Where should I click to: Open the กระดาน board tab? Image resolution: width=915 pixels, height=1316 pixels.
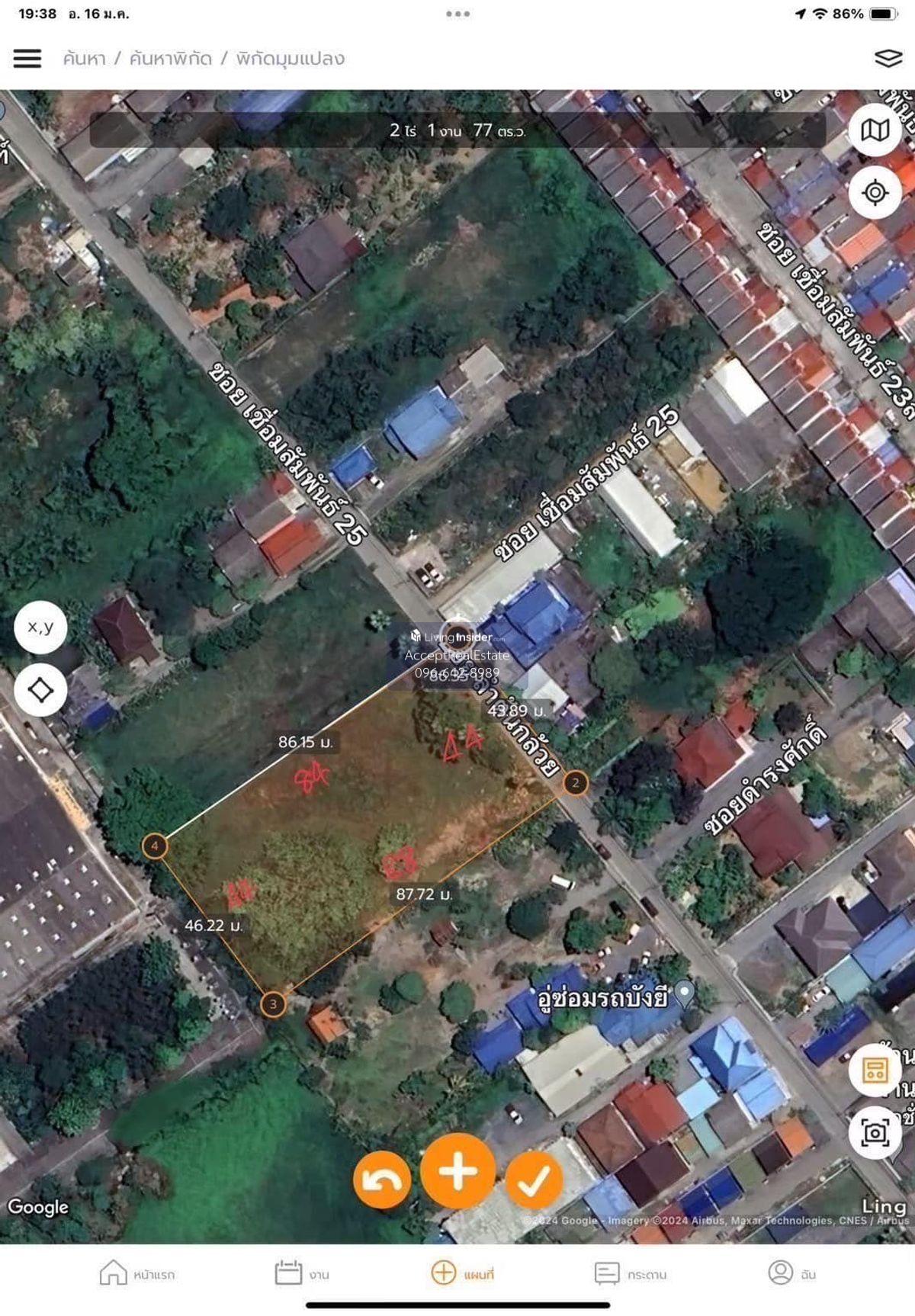click(x=630, y=1273)
